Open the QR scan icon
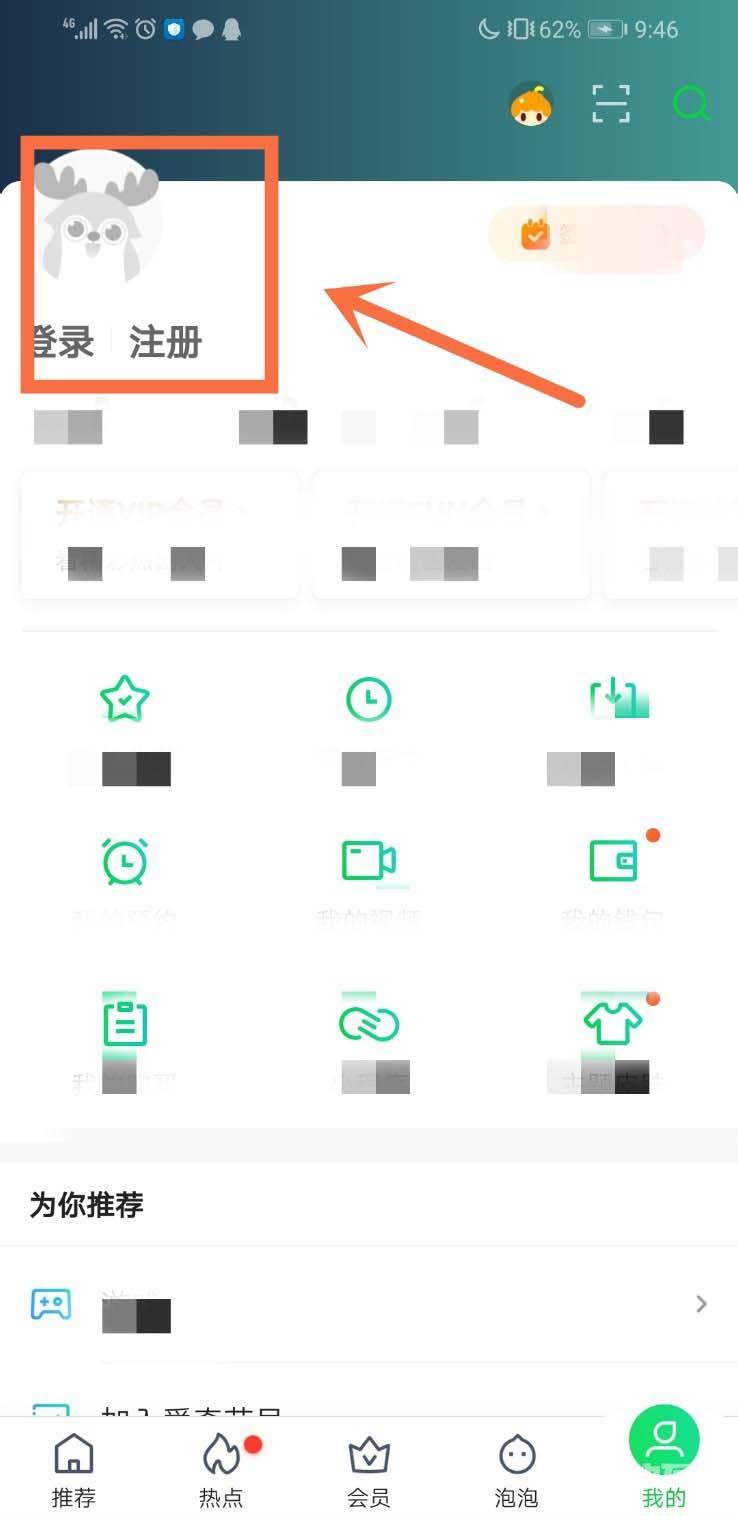 pos(610,103)
